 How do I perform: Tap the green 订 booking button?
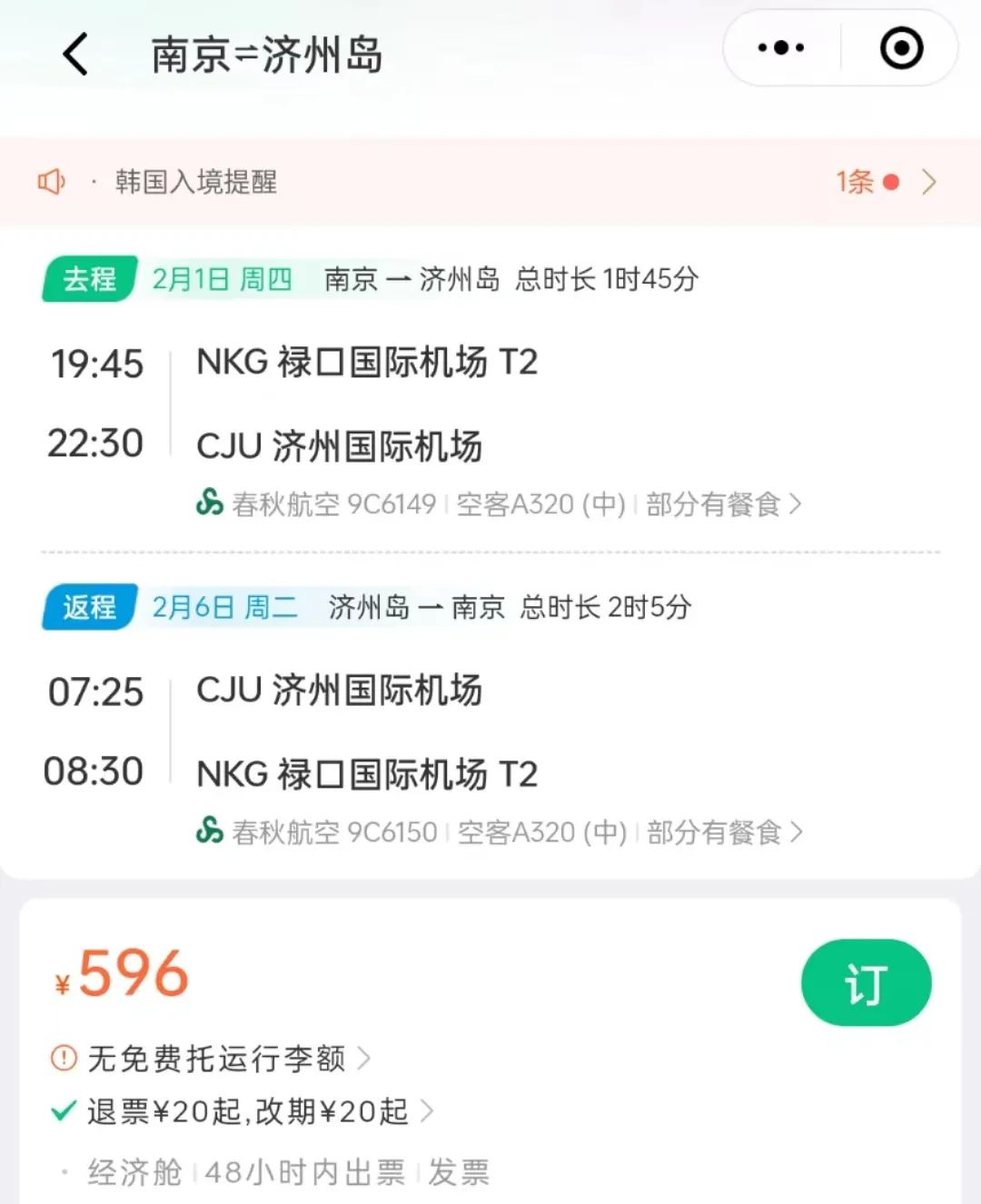[866, 982]
